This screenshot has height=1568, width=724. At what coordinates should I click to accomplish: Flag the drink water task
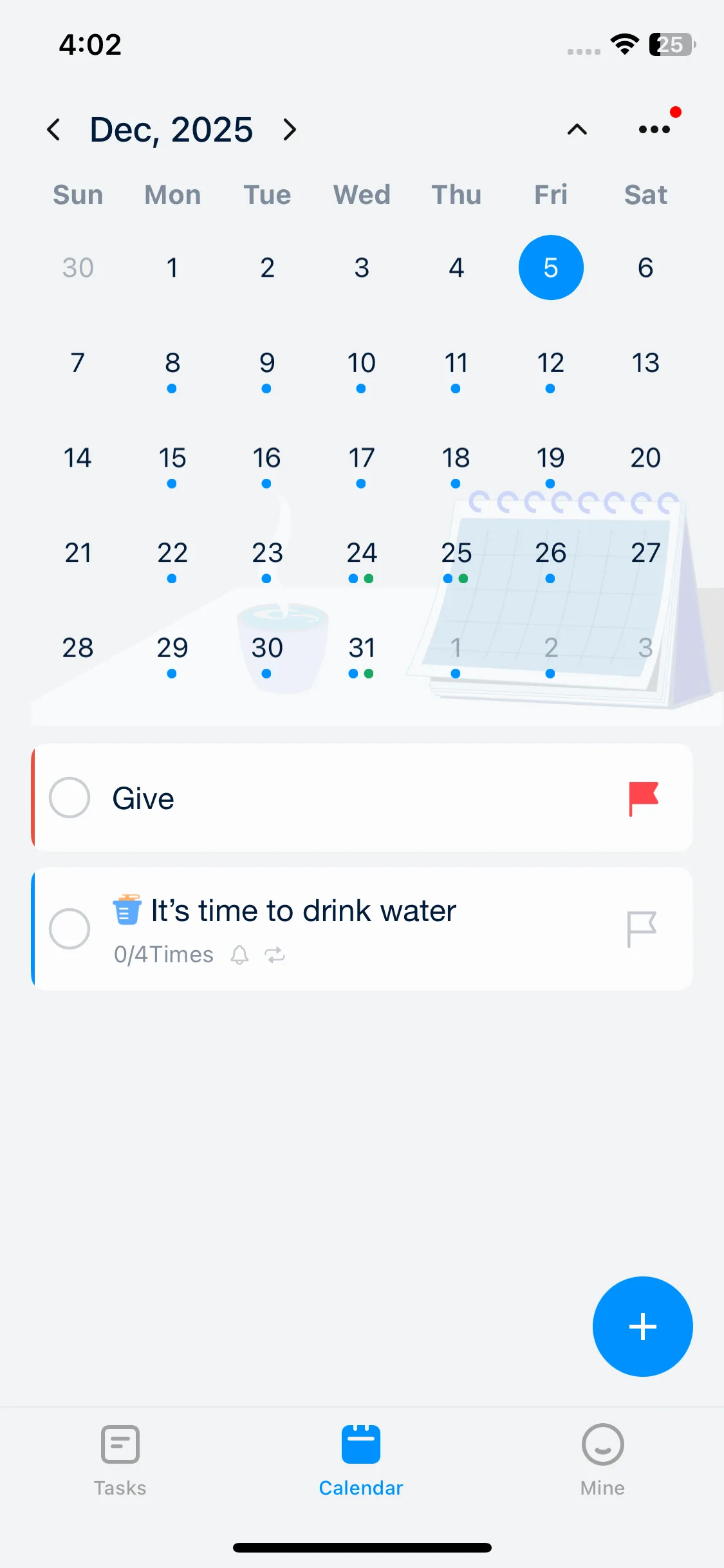(642, 929)
